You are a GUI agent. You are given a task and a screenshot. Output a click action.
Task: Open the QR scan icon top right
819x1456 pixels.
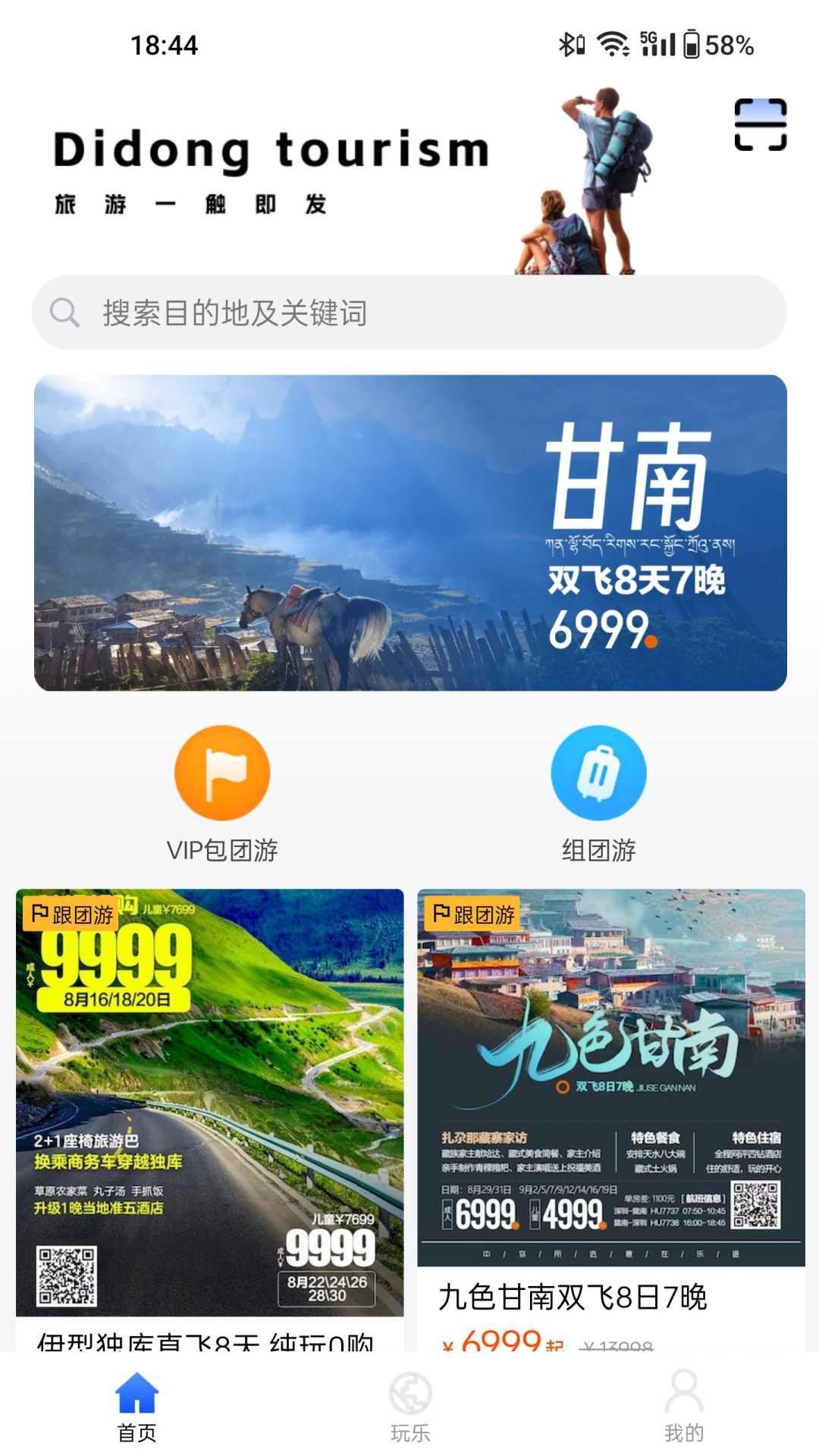762,124
